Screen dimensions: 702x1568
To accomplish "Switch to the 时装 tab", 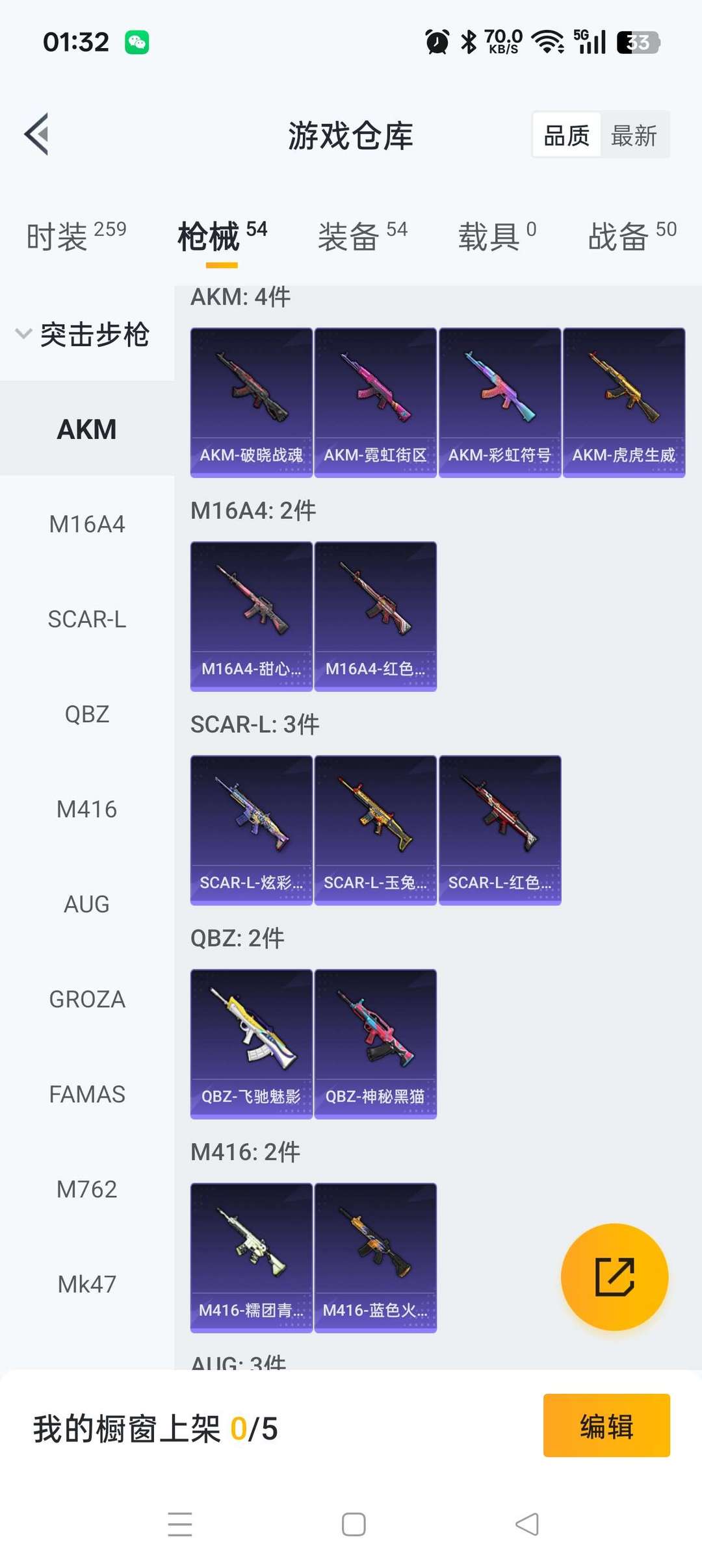I will point(76,236).
